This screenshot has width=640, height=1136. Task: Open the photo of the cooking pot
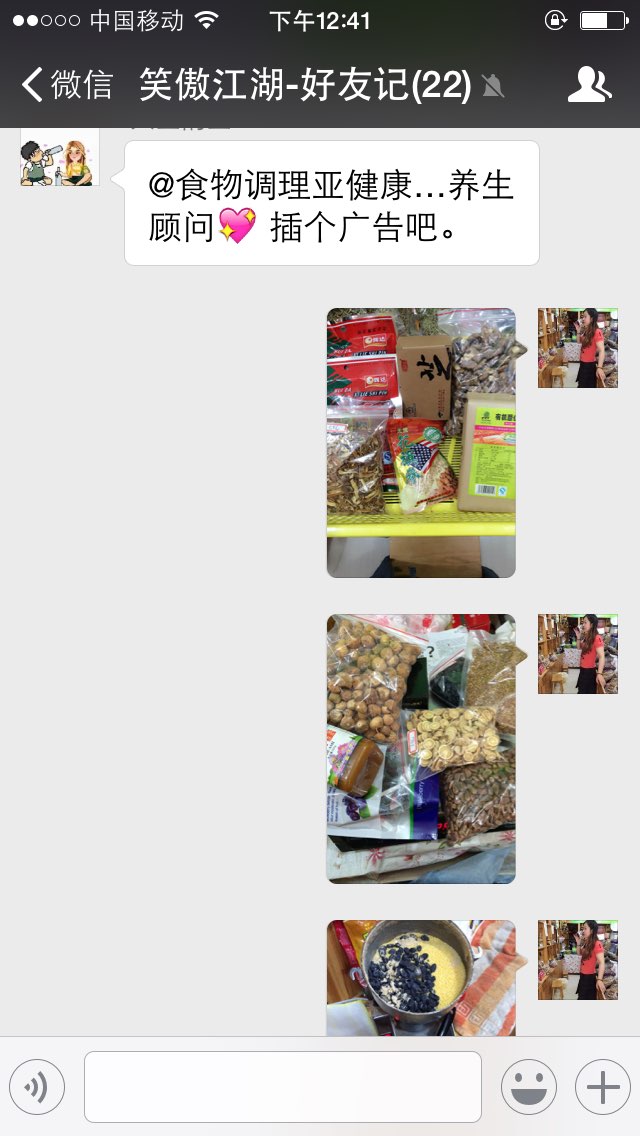click(421, 978)
